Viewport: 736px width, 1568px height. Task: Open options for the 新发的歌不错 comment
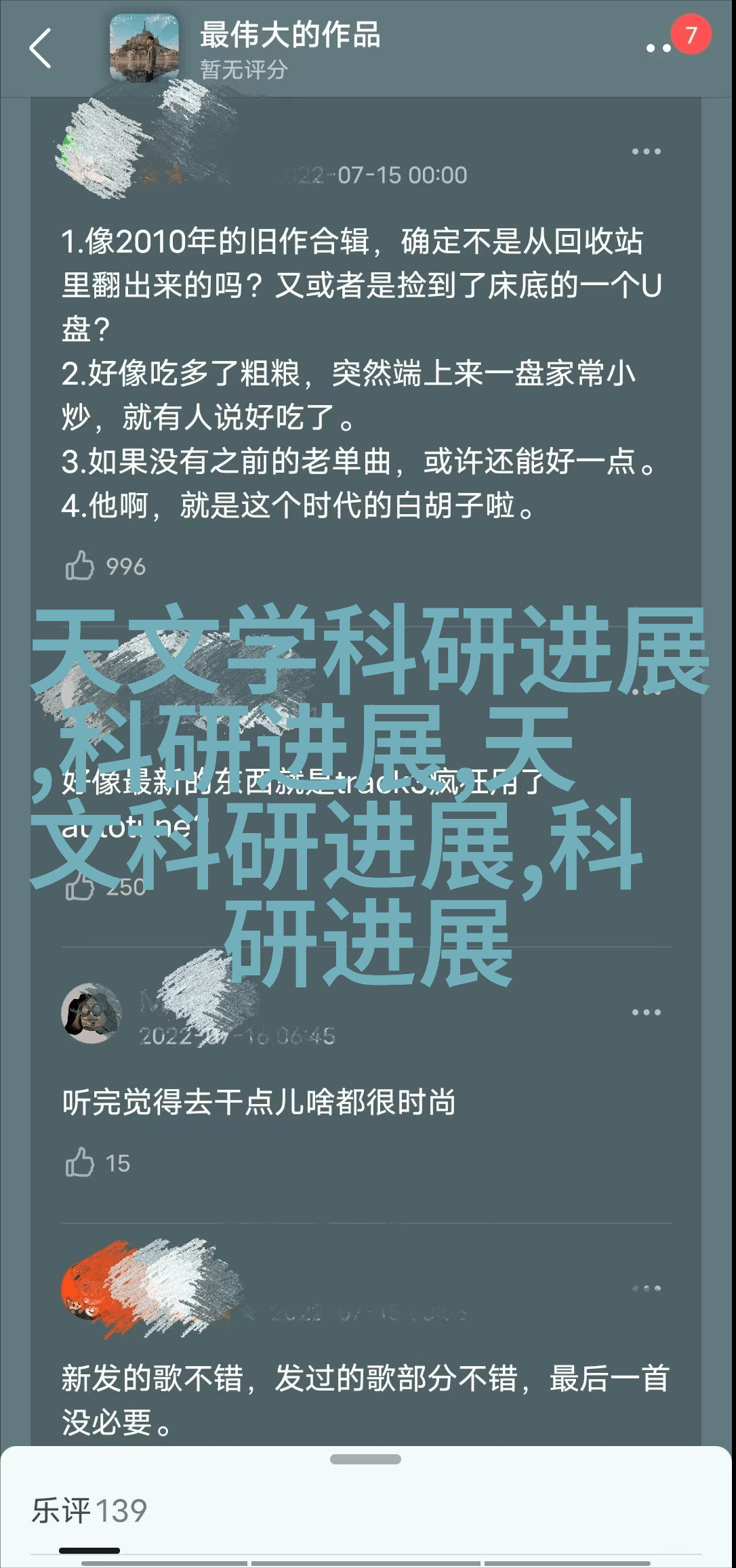pyautogui.click(x=646, y=1288)
